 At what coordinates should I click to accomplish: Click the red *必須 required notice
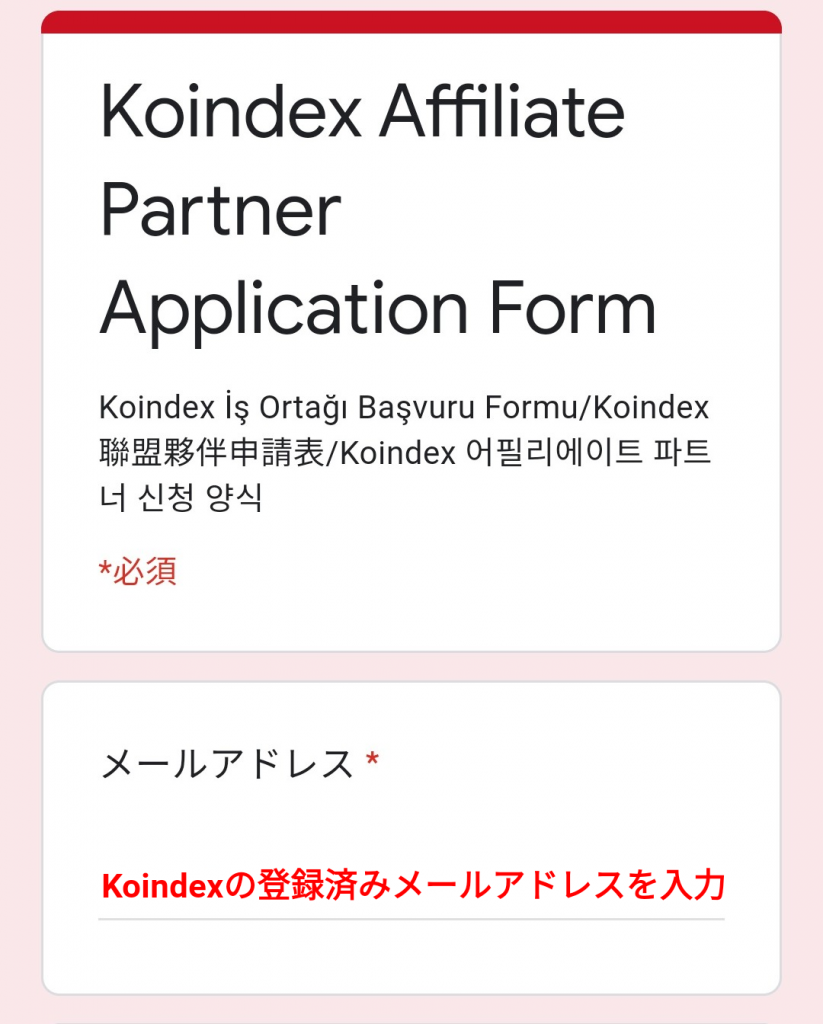pyautogui.click(x=140, y=573)
